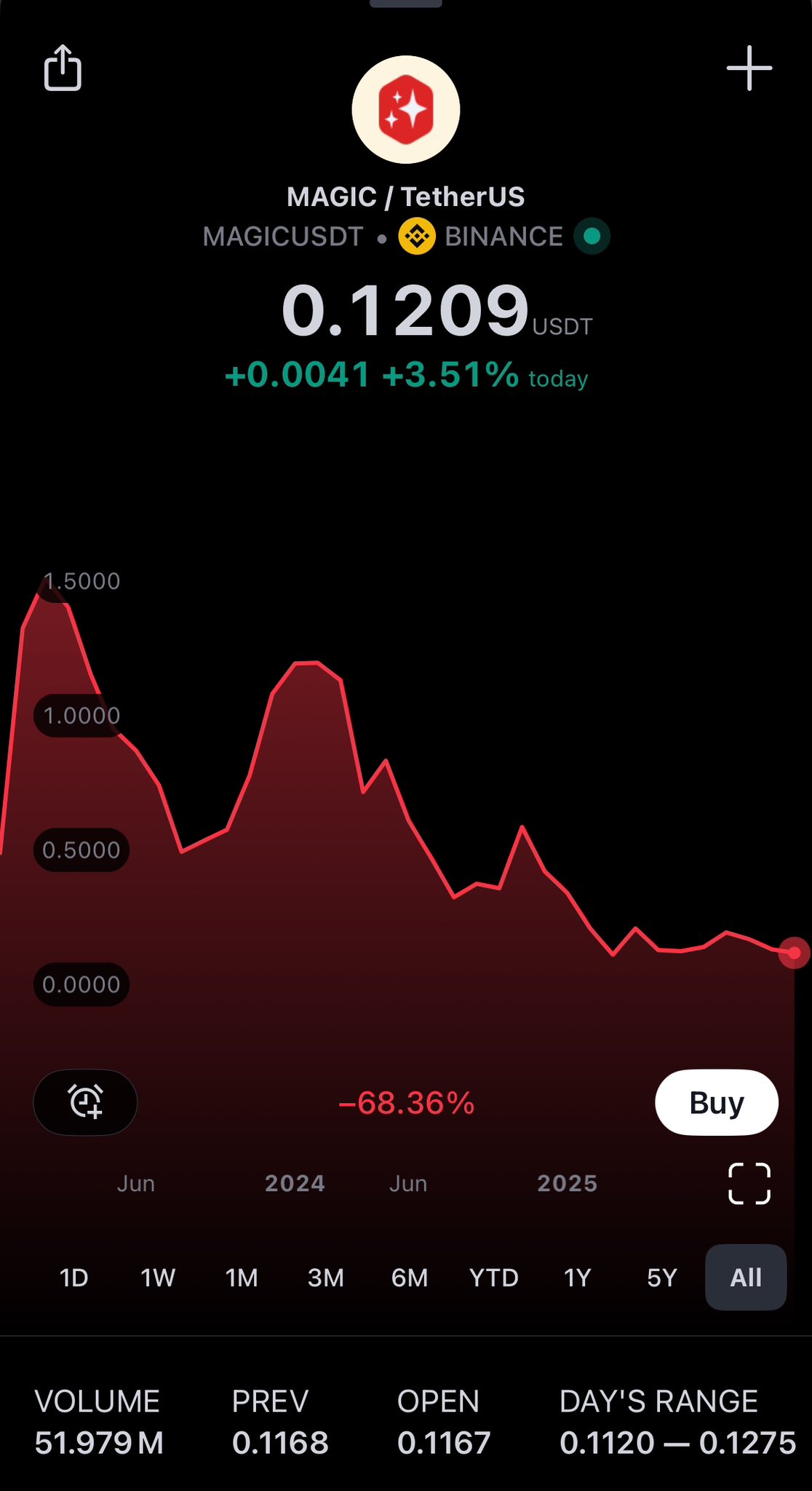Image resolution: width=812 pixels, height=1491 pixels.
Task: Create a price alert with the alarm icon
Action: [x=85, y=1102]
